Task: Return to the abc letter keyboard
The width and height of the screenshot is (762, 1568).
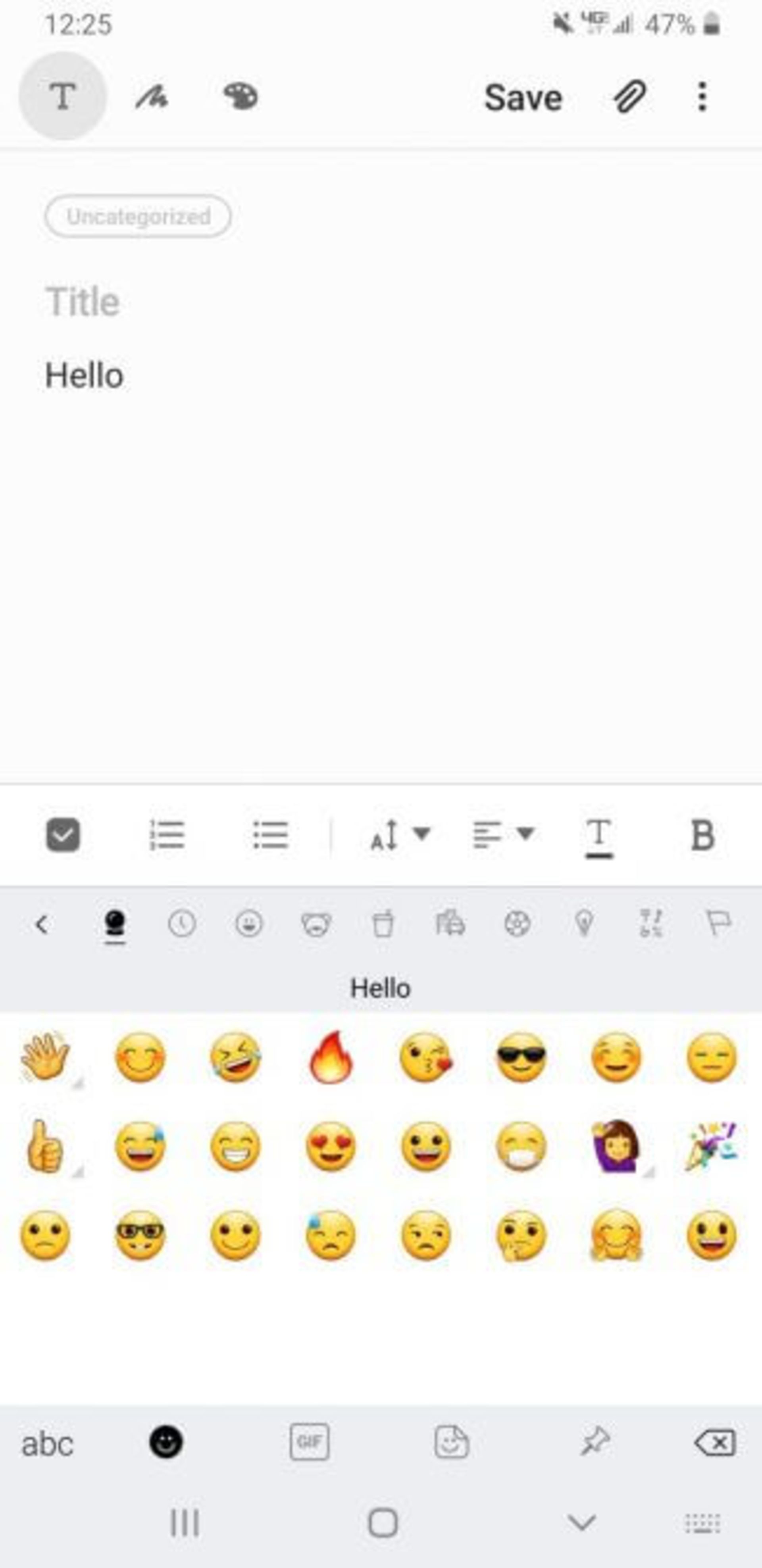Action: 48,1444
